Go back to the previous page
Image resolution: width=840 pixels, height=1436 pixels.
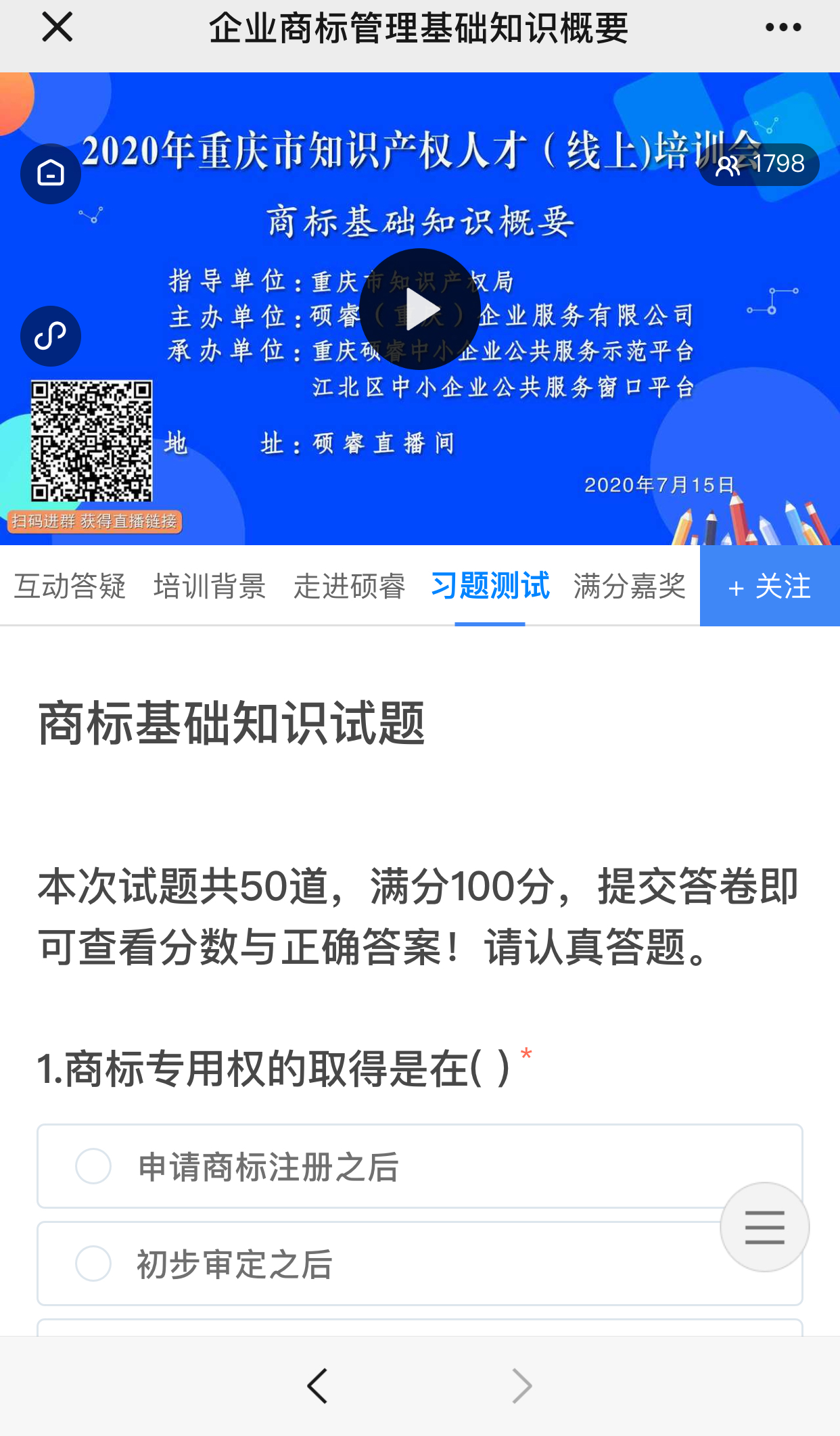317,1386
